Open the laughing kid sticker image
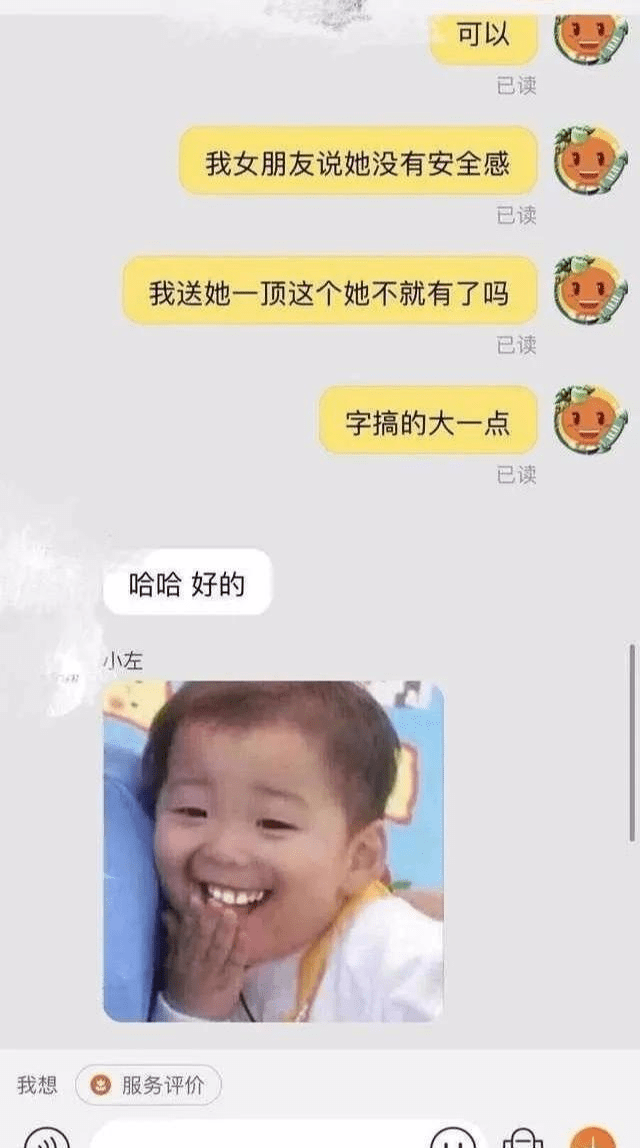640x1148 pixels. click(x=273, y=851)
